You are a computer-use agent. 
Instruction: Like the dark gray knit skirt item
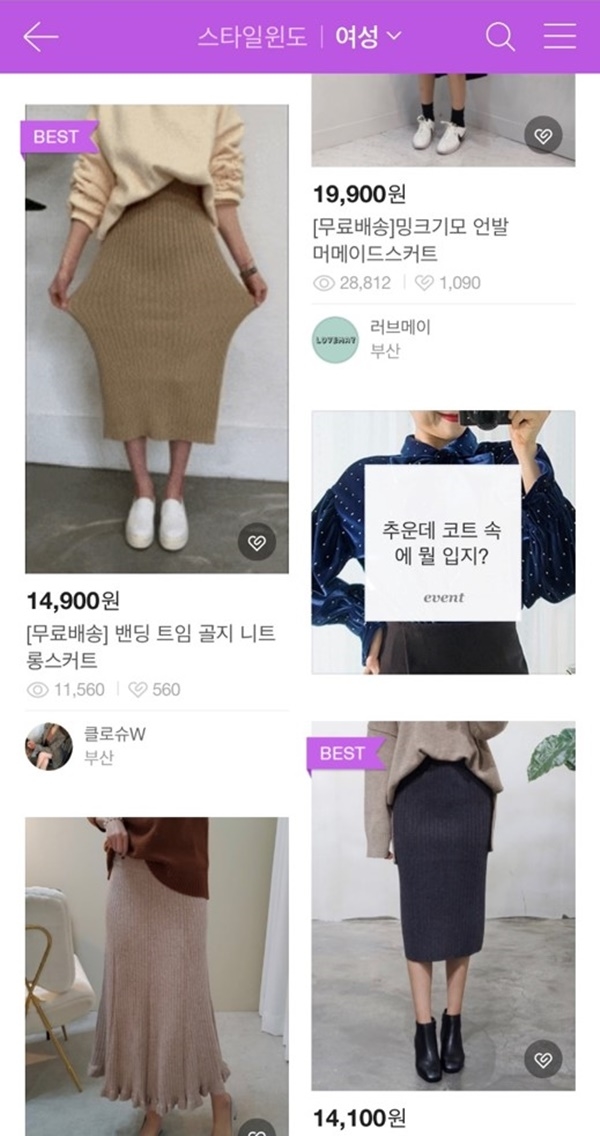click(543, 1059)
